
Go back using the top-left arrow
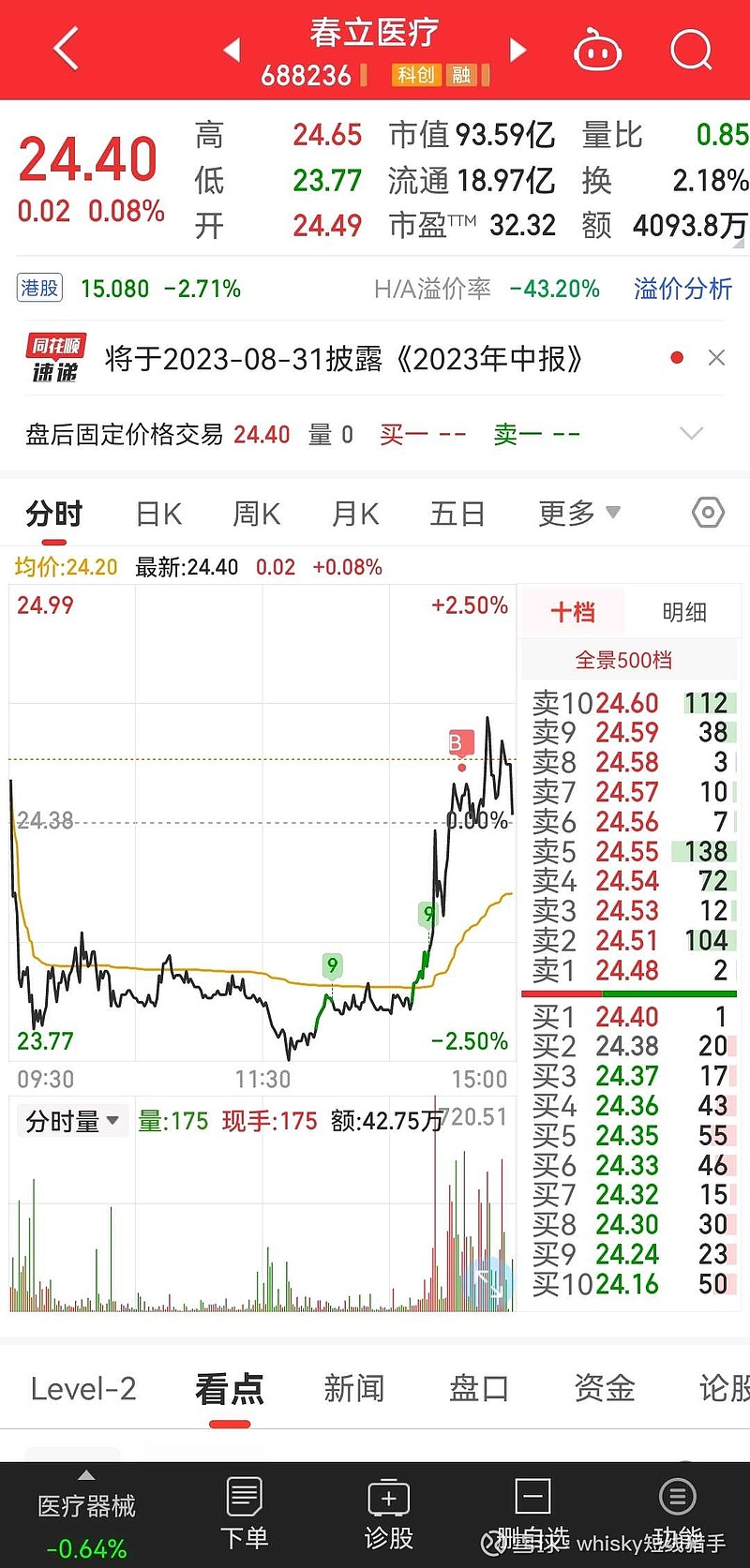(67, 49)
